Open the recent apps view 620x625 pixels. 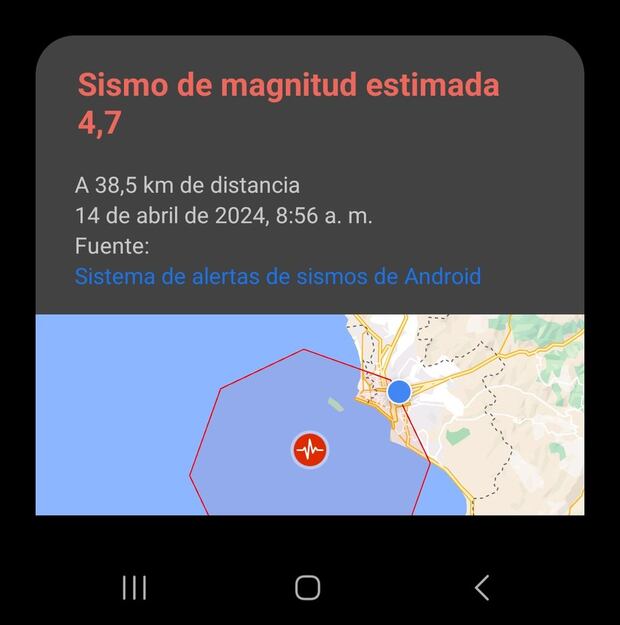point(134,588)
